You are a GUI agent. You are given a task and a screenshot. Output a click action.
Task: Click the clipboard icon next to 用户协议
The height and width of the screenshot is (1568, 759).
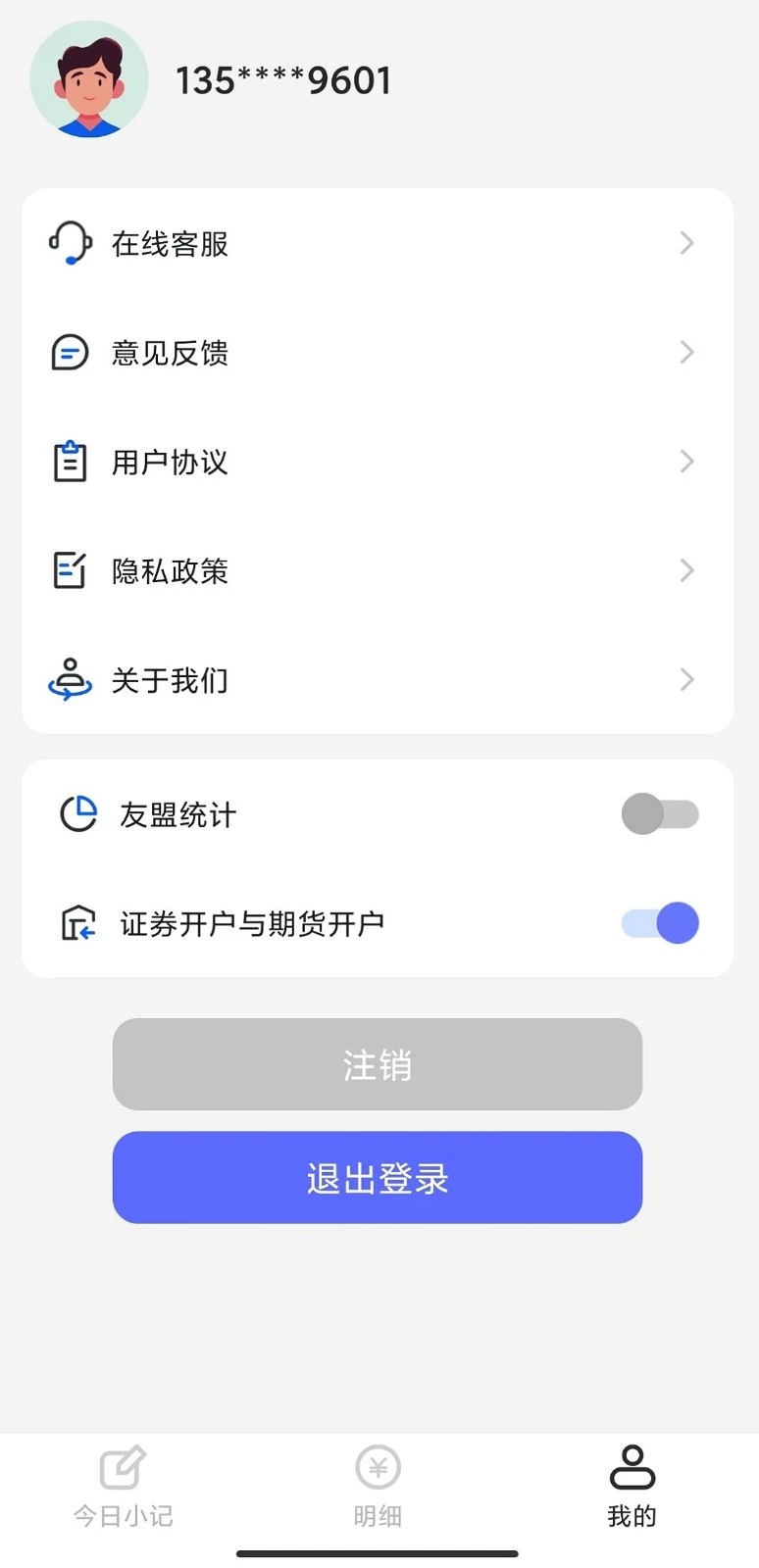coord(69,462)
